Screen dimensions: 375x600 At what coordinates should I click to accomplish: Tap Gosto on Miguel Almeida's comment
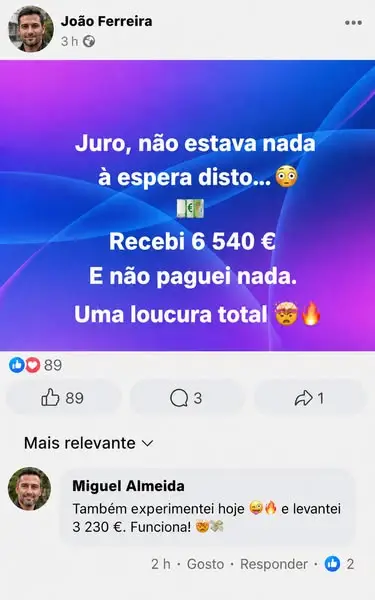click(205, 564)
